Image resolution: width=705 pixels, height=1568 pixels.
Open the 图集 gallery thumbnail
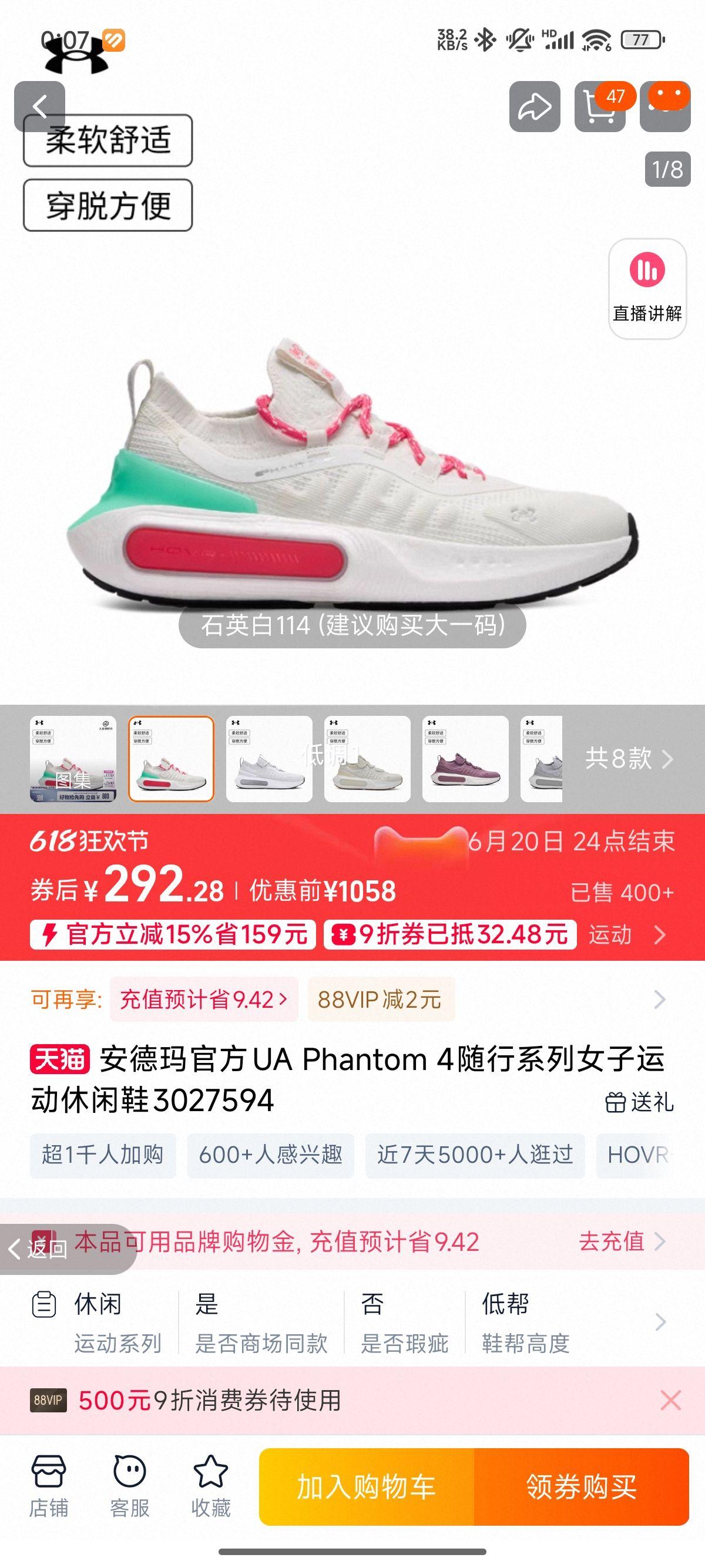point(73,758)
